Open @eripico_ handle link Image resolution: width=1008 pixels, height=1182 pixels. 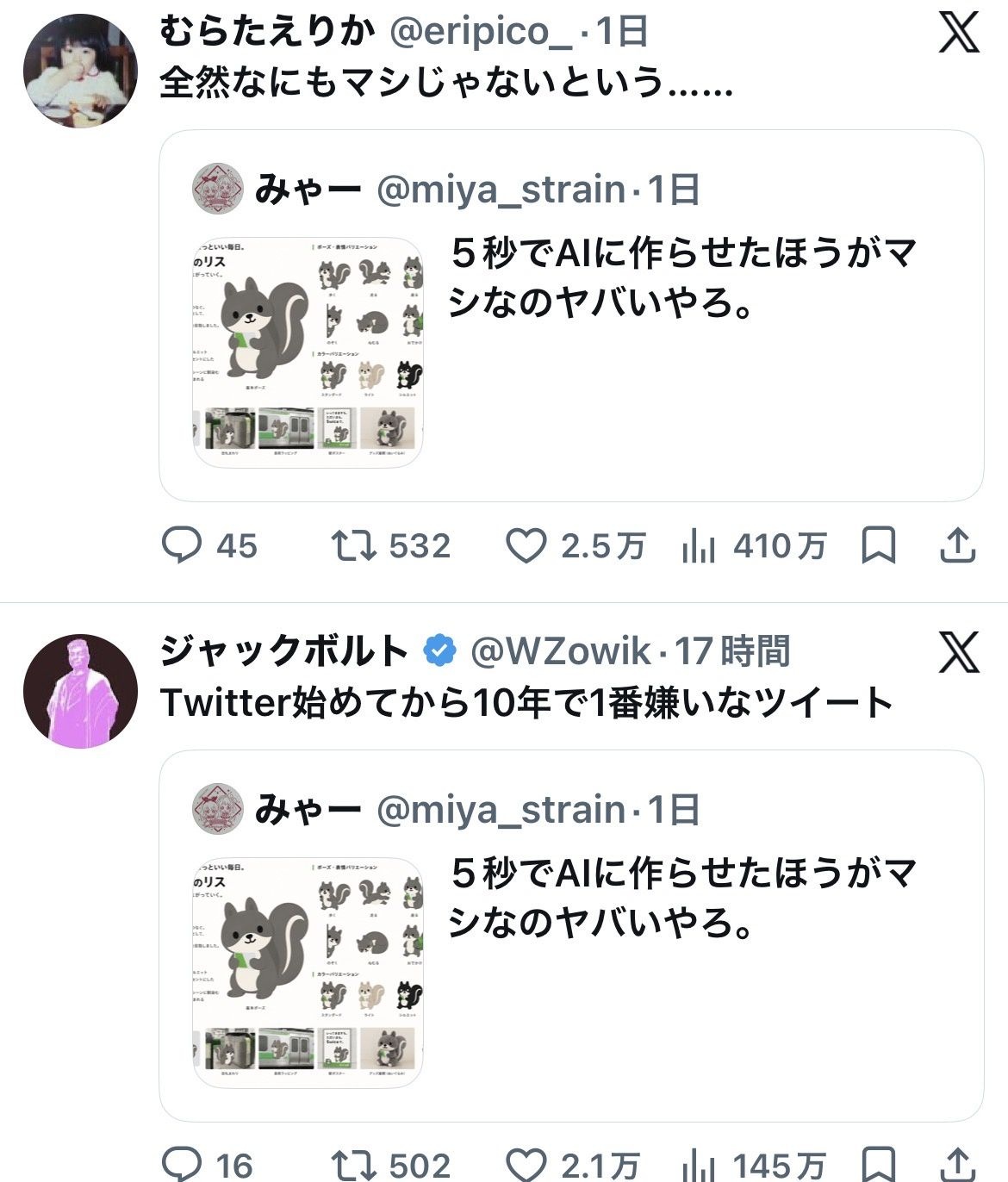(x=481, y=32)
